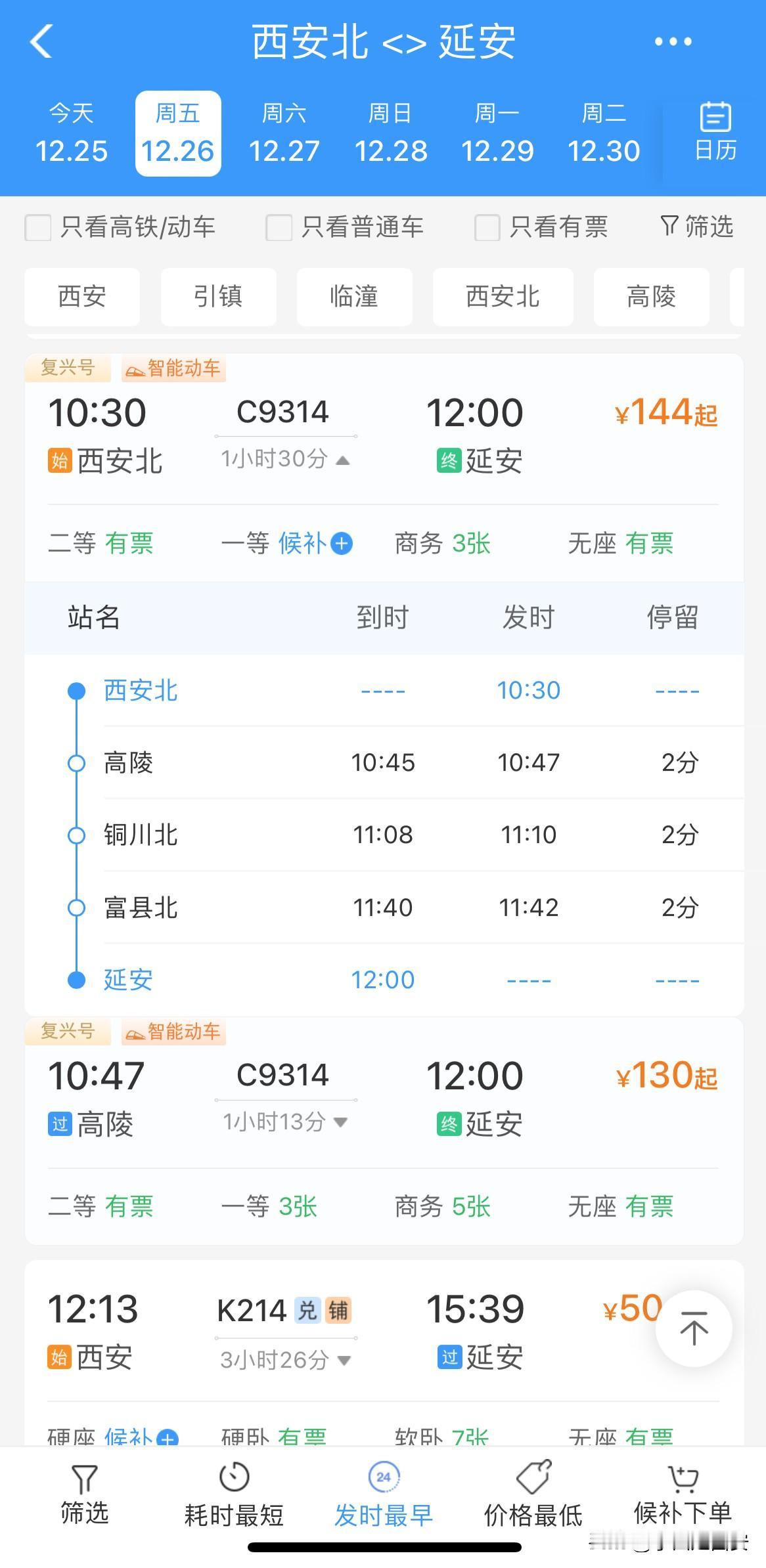The image size is (766, 1568).
Task: Expand duration details for 10:47 C9314 train
Action: (x=341, y=1123)
